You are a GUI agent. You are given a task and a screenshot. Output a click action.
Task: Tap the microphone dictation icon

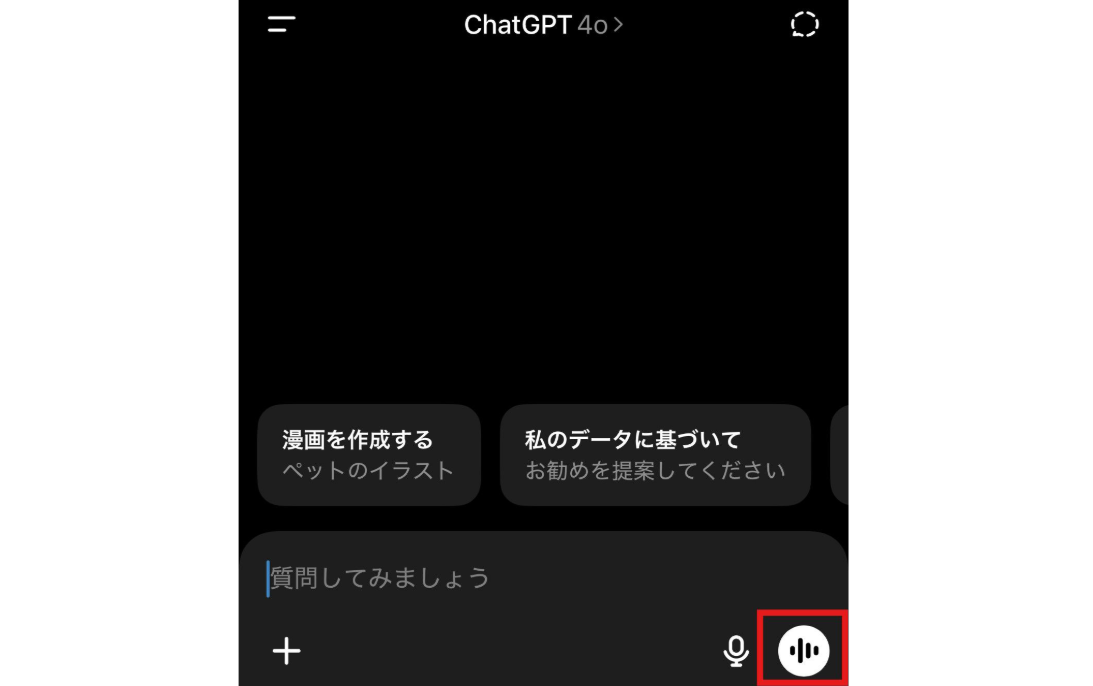pyautogui.click(x=736, y=652)
